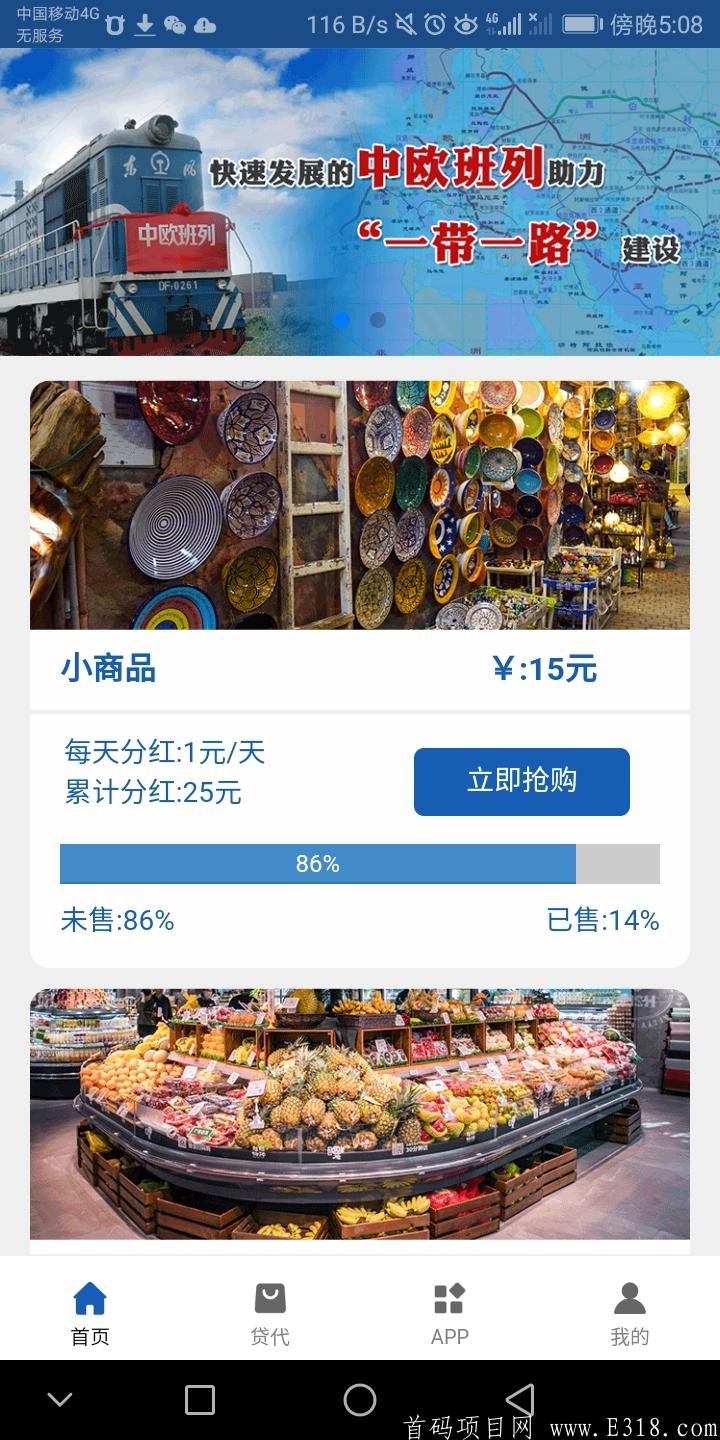Return to the system home screen
This screenshot has width=720, height=1440.
[x=360, y=1400]
